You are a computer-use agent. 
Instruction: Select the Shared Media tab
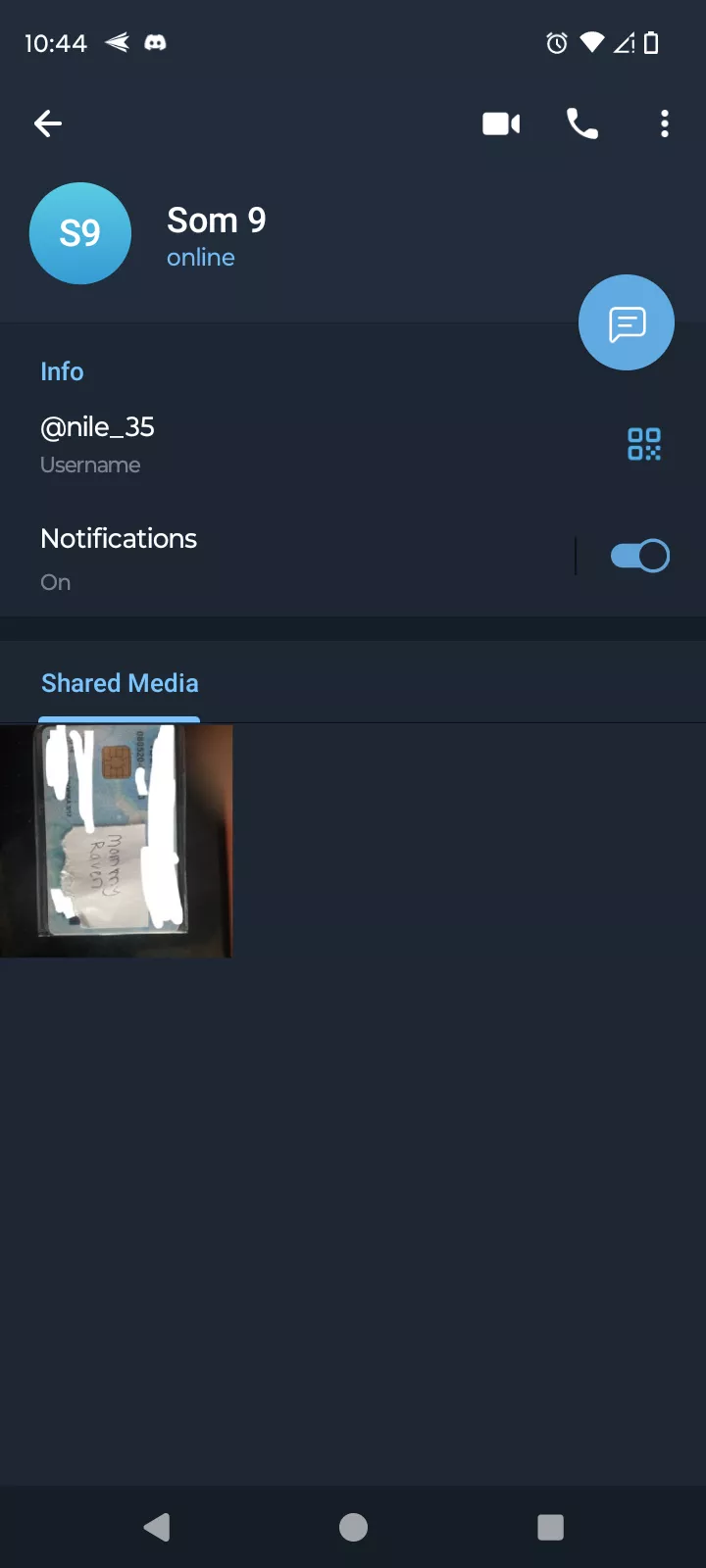pyautogui.click(x=120, y=683)
